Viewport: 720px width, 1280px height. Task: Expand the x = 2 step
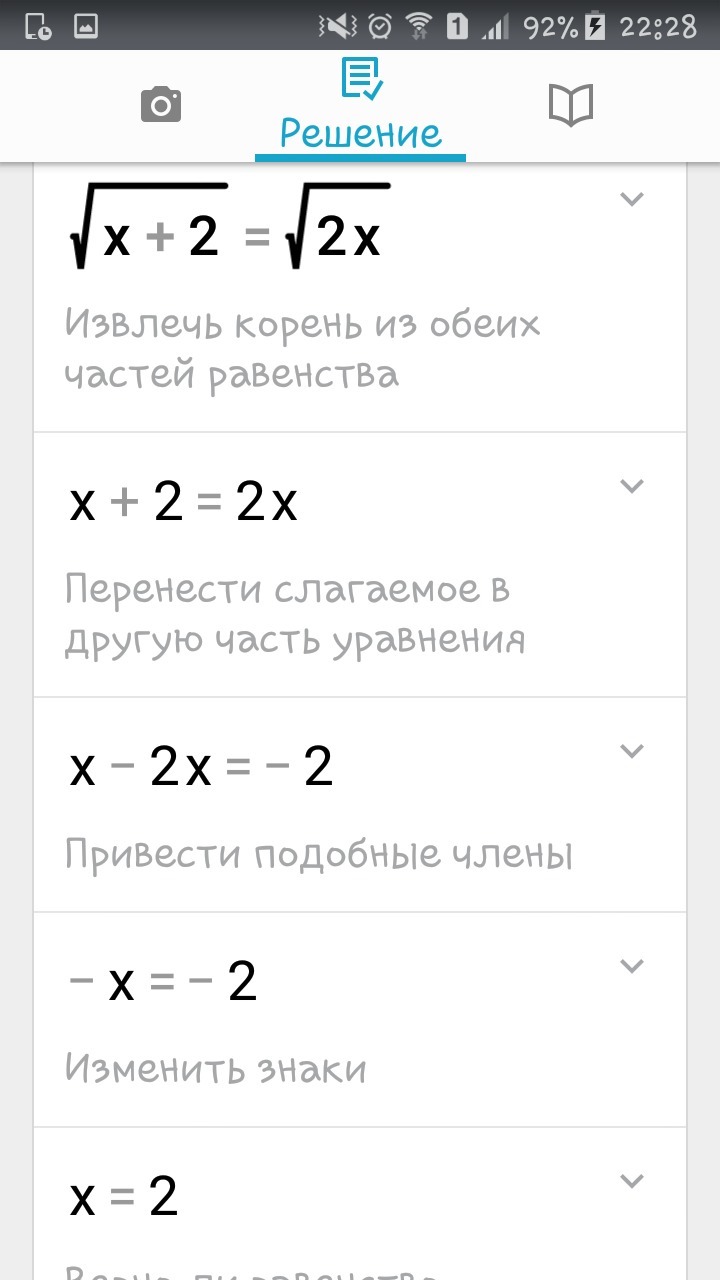click(631, 1180)
